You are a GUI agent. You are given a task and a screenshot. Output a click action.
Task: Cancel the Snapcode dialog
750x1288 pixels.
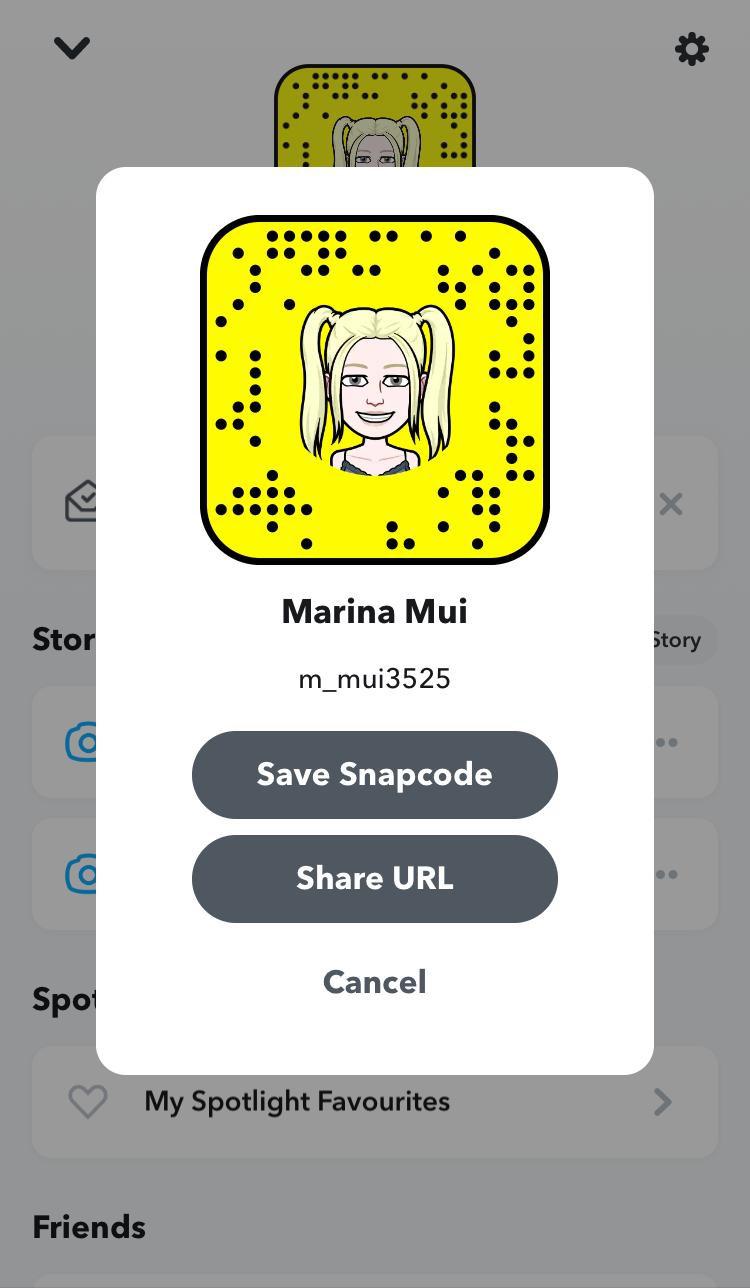click(374, 982)
